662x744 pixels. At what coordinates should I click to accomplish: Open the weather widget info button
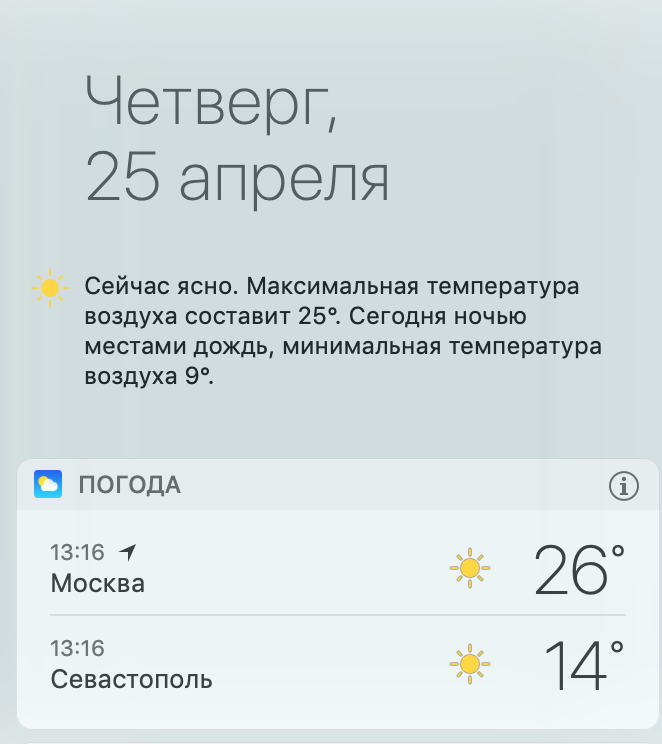tap(624, 486)
